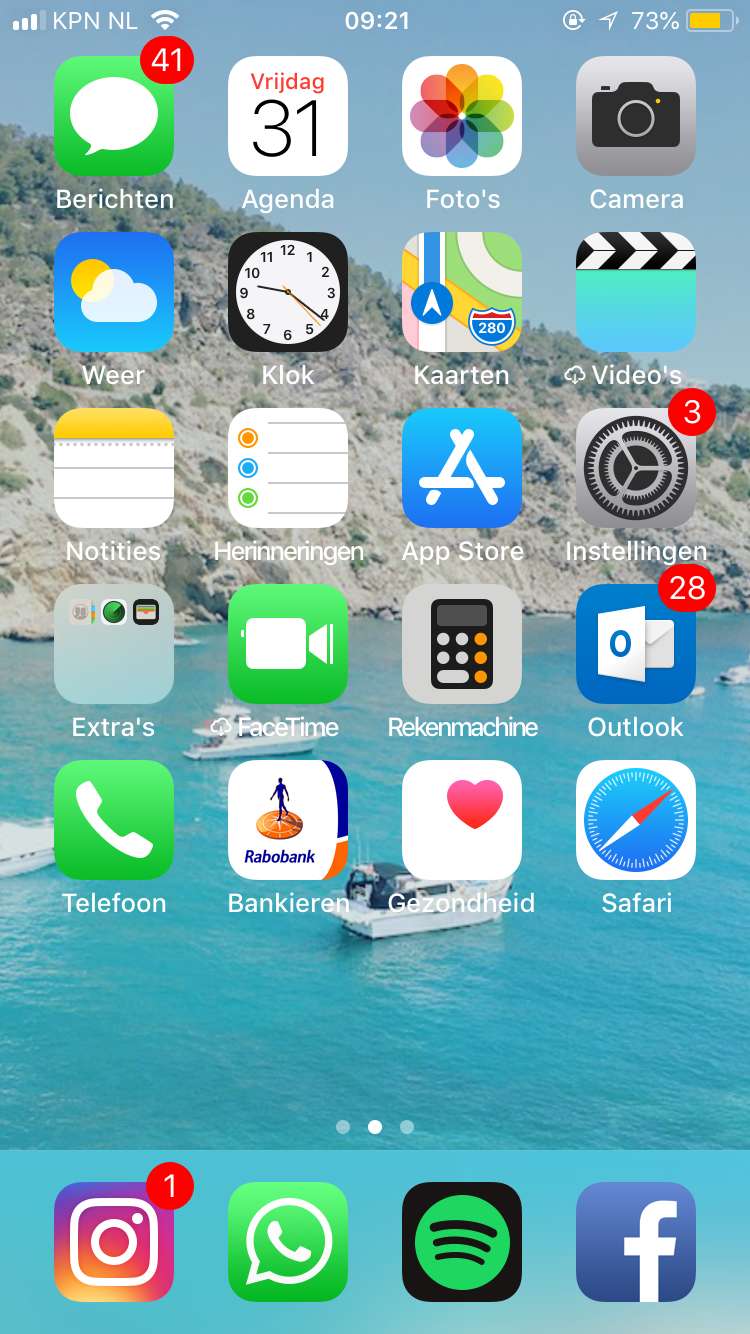This screenshot has width=750, height=1334.
Task: Open Instellingen settings
Action: pyautogui.click(x=636, y=468)
